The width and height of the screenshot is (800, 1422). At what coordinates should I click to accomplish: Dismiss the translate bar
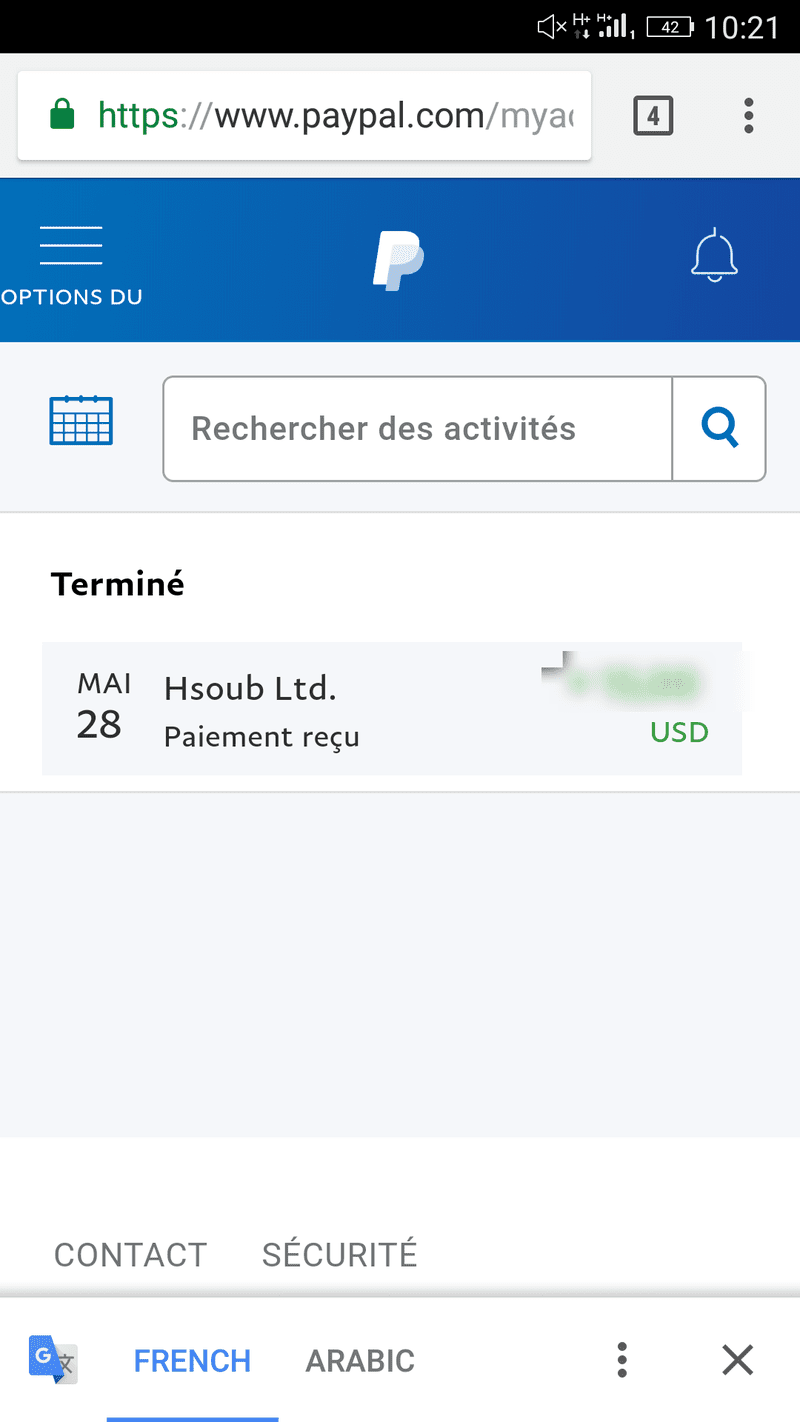pyautogui.click(x=737, y=1360)
